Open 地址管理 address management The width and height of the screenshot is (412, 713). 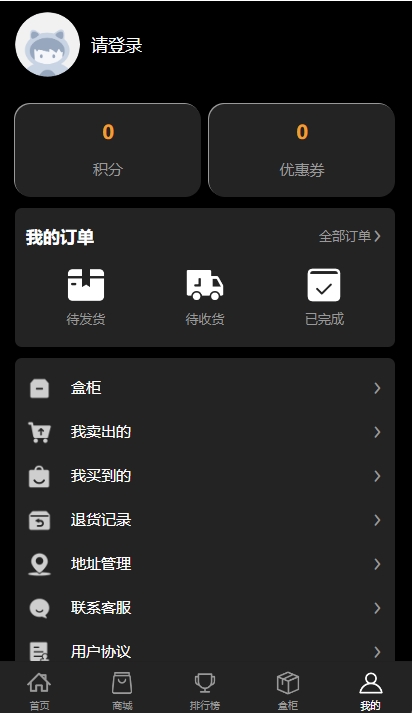205,564
